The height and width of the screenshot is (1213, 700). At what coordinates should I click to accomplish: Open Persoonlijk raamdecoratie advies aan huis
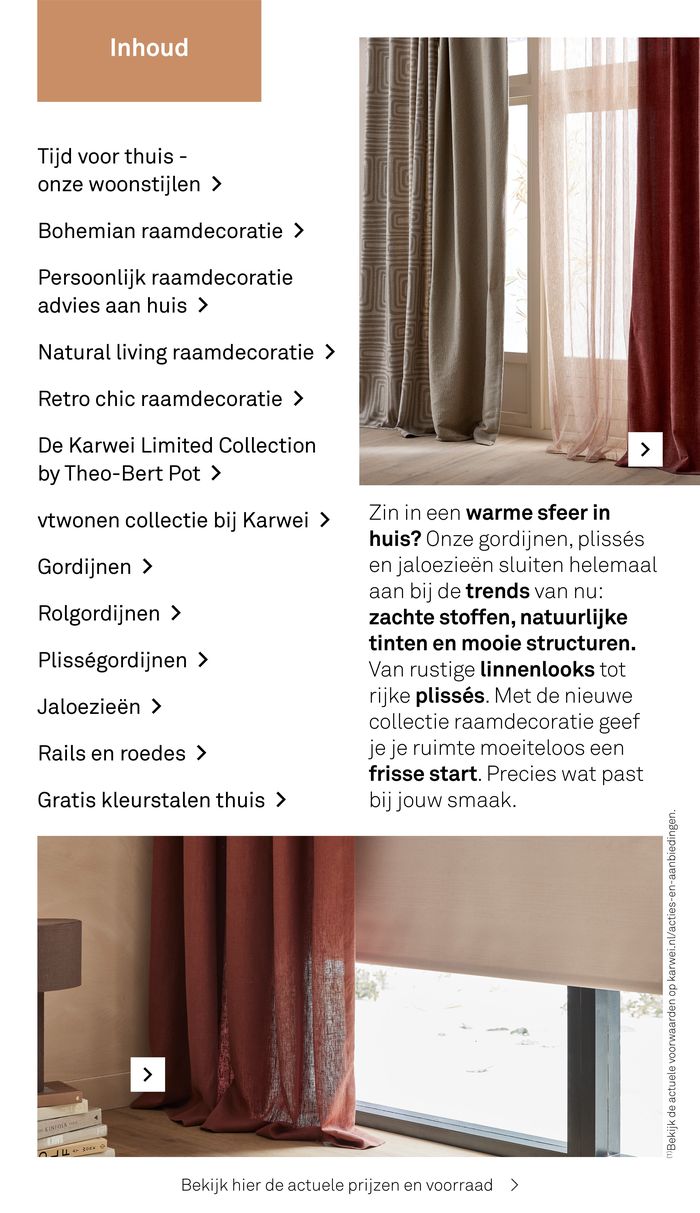pos(165,291)
